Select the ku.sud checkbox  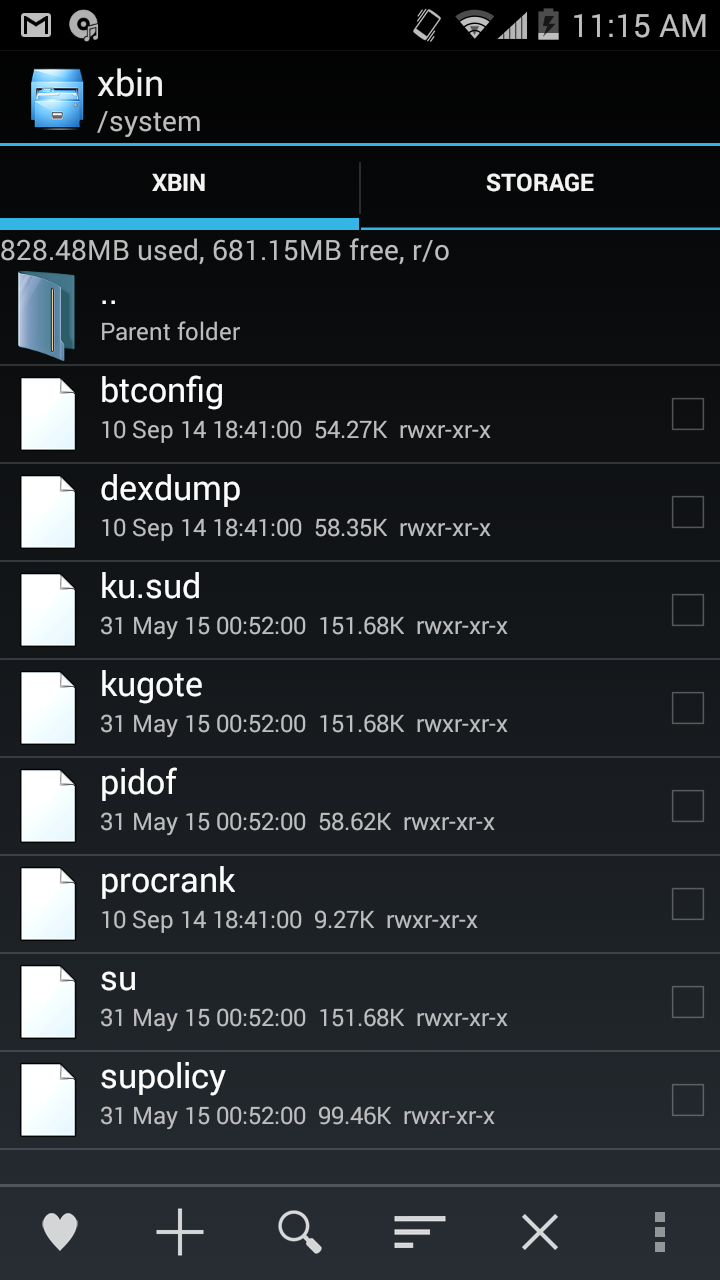(x=688, y=610)
